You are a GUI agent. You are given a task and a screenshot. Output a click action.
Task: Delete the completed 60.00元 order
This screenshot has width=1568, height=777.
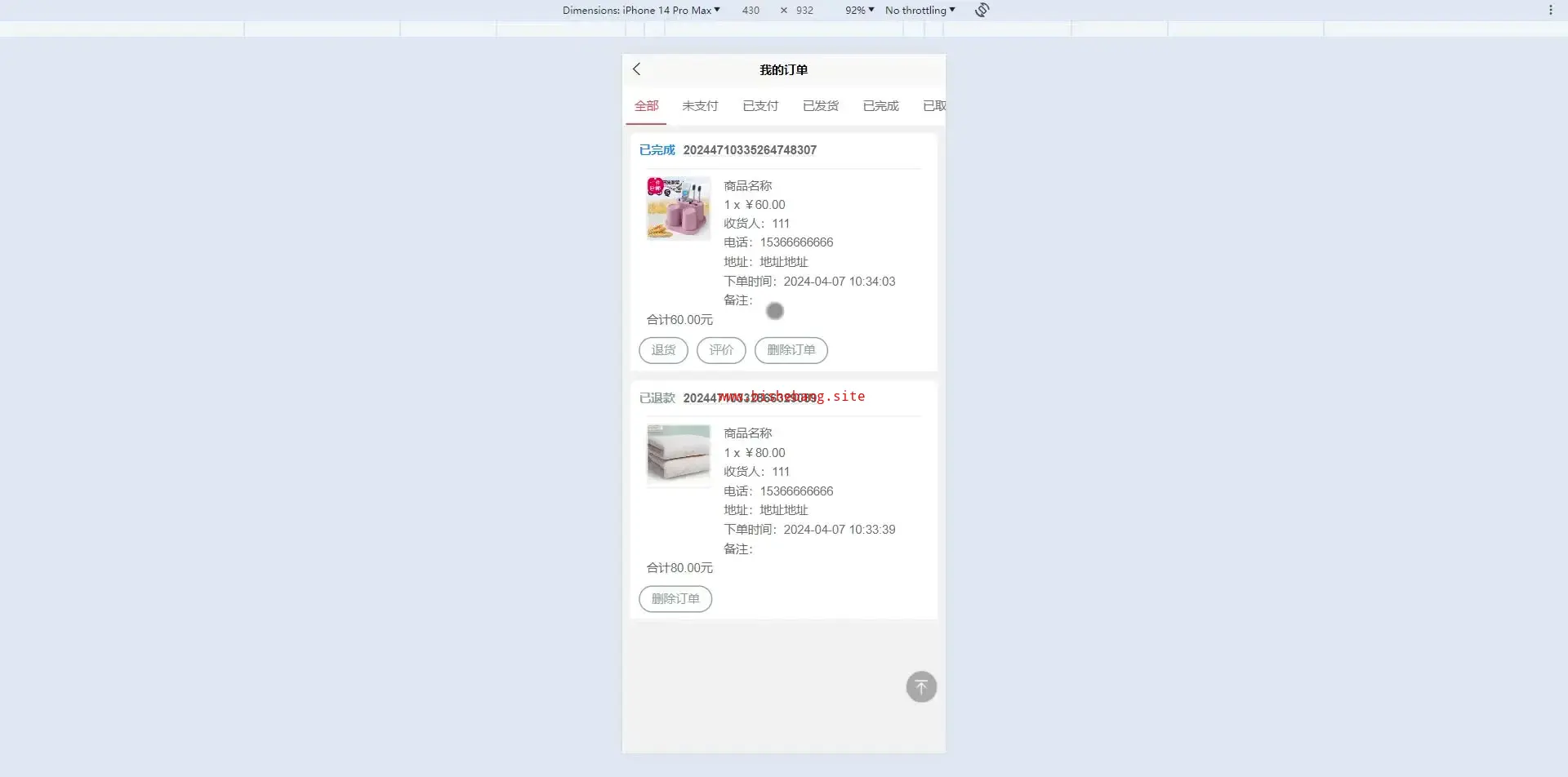pos(791,350)
